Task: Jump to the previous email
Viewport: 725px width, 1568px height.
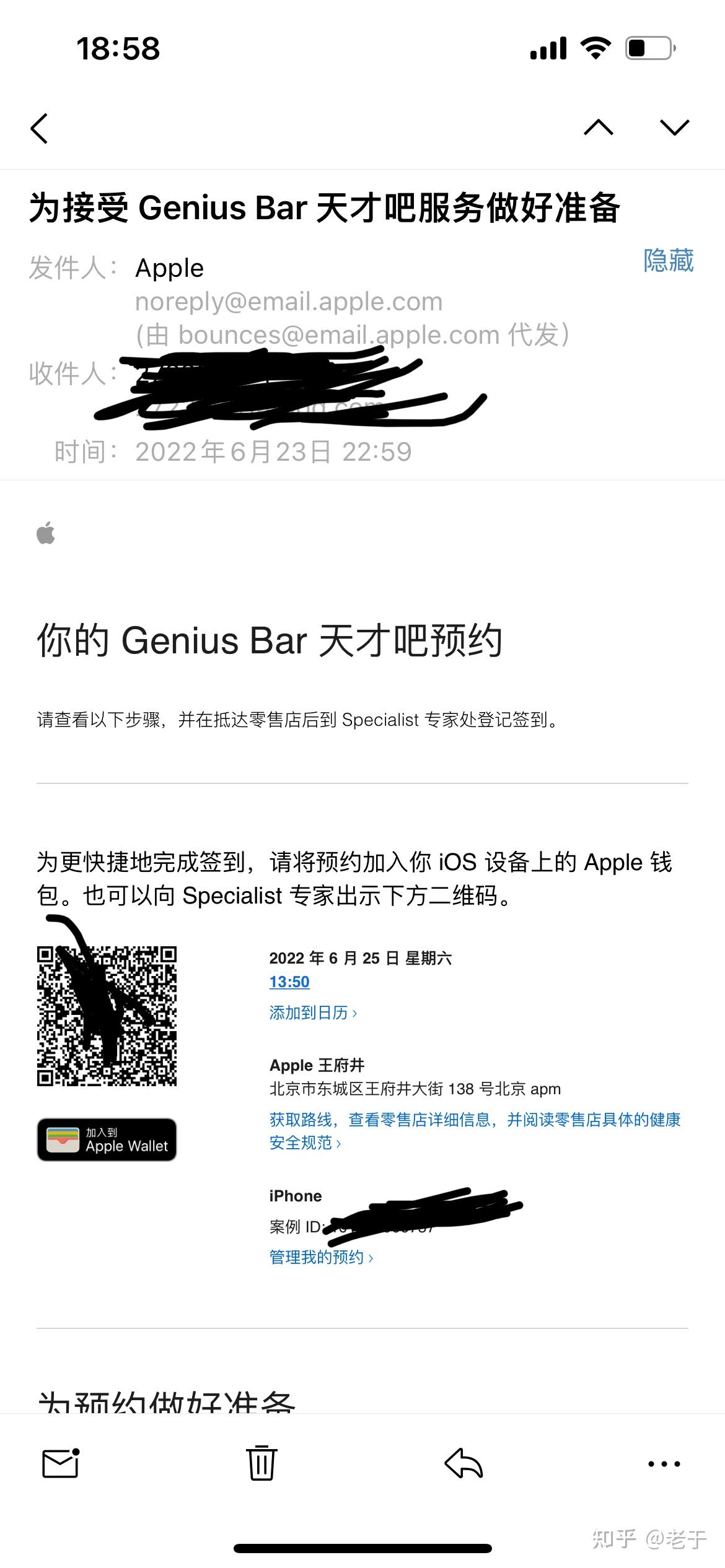Action: pos(599,128)
